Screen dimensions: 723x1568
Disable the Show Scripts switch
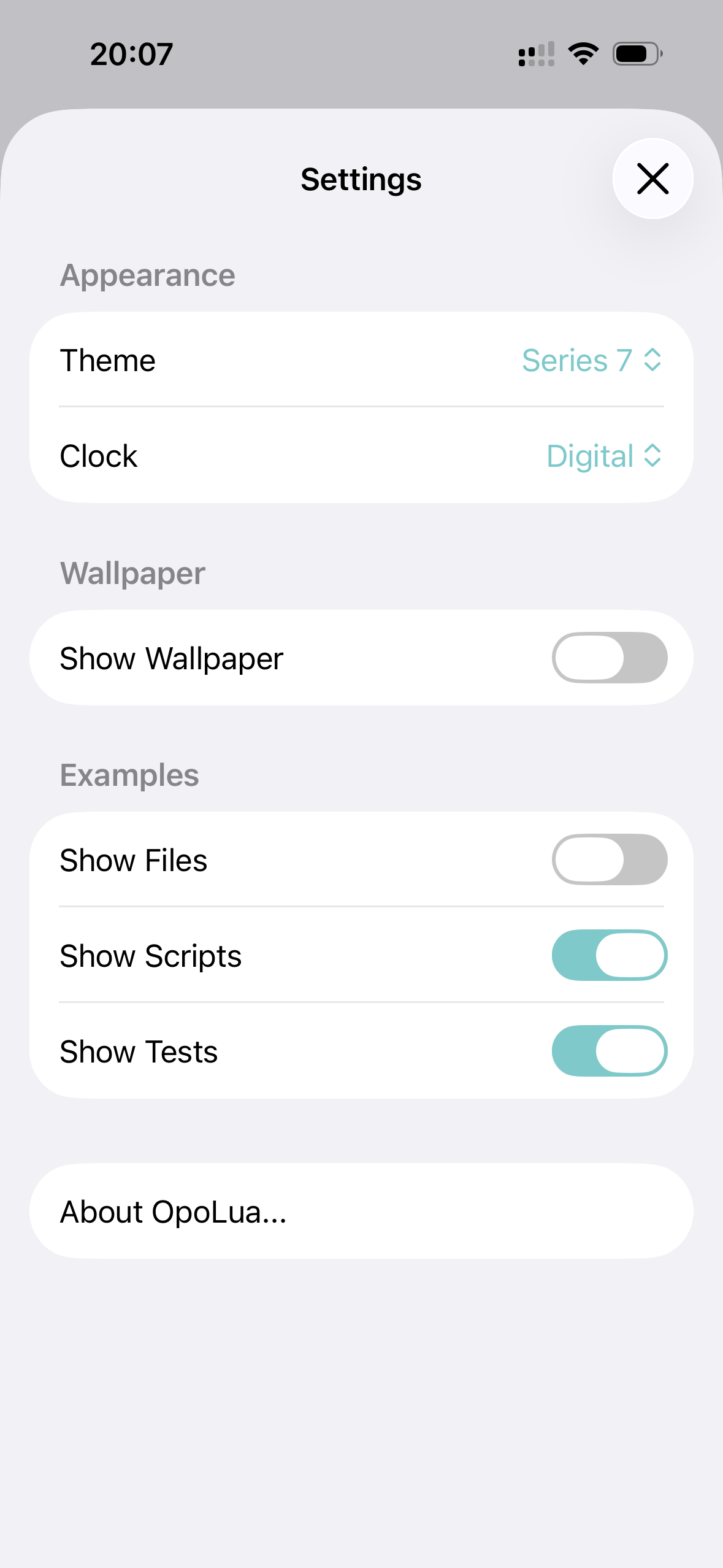point(609,955)
